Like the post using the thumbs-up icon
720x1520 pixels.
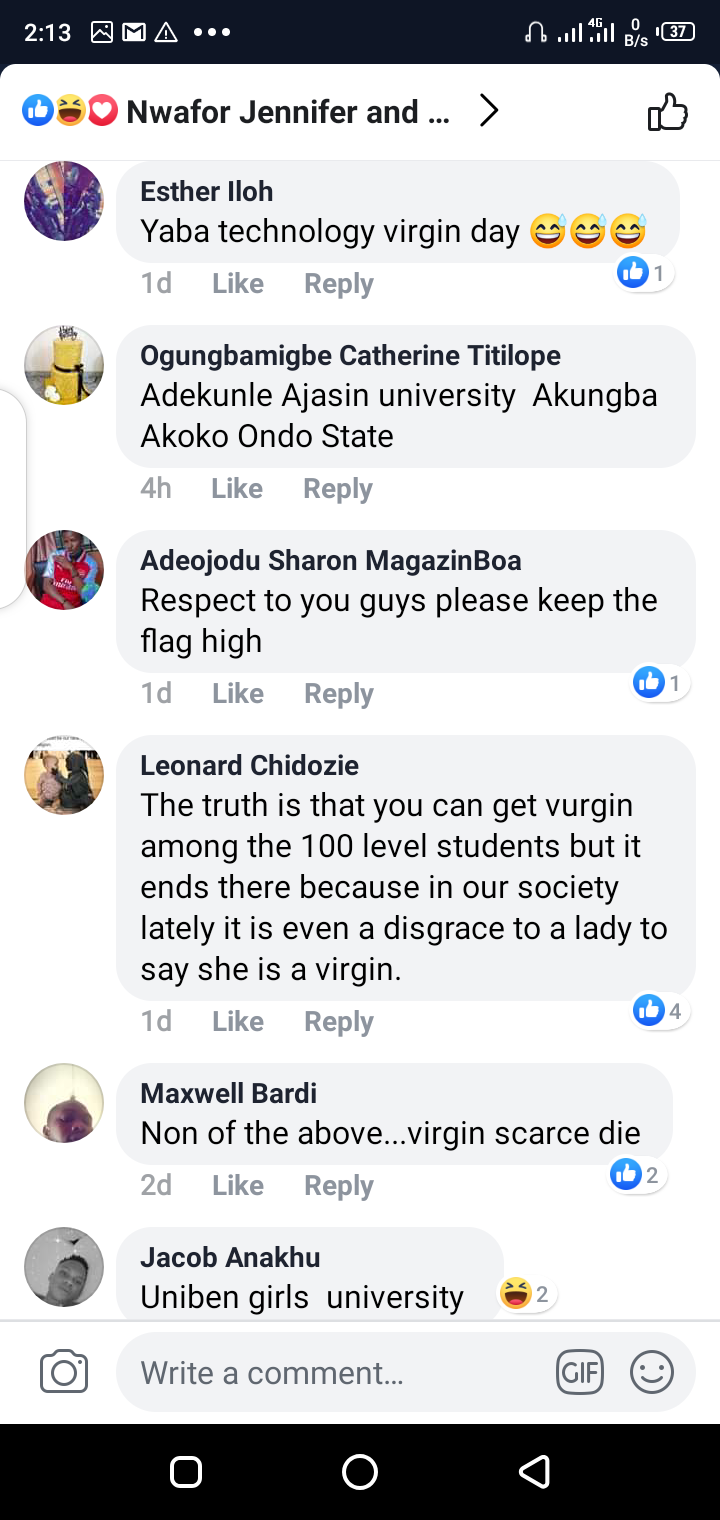(668, 112)
